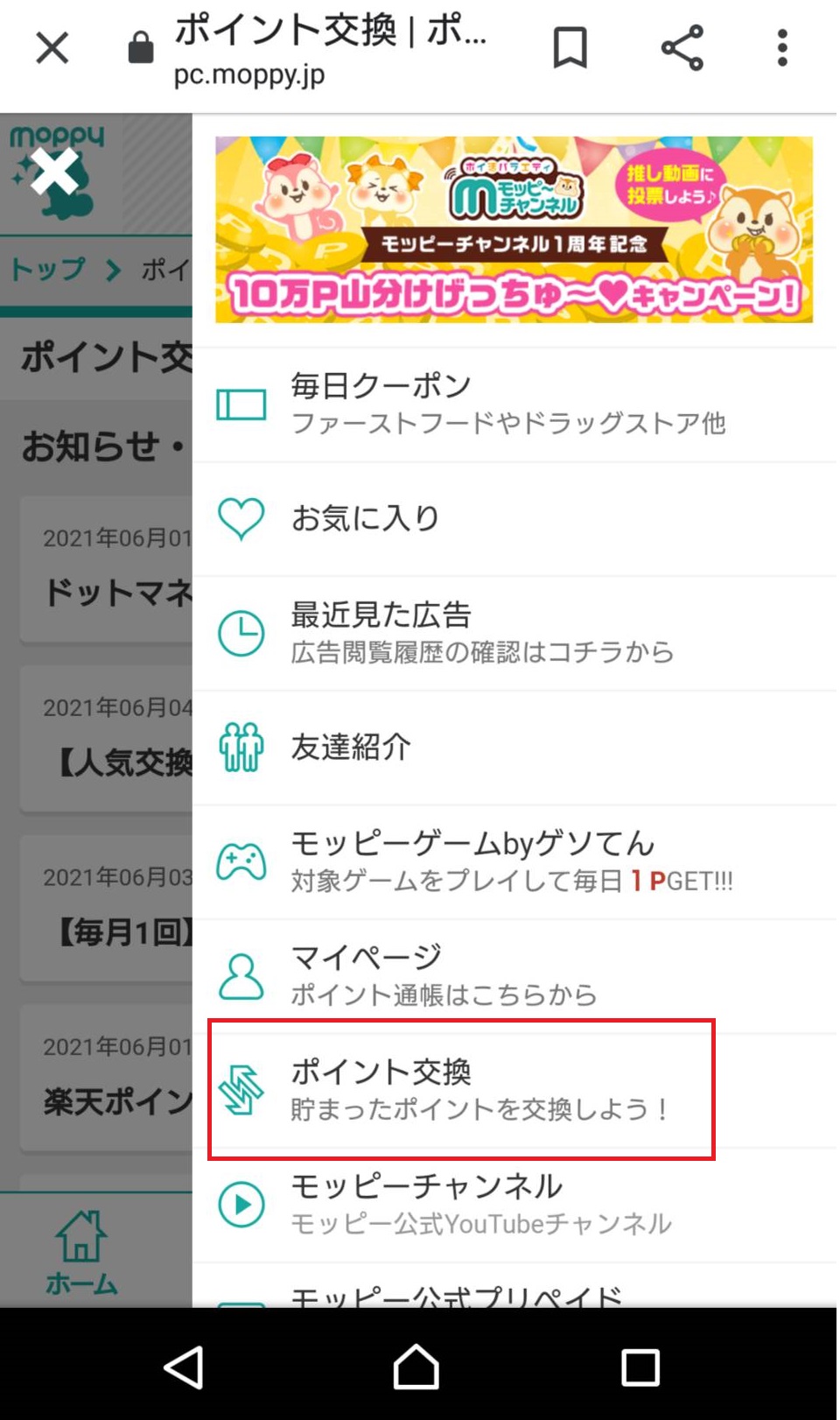Select ポイント交換 menu item
The height and width of the screenshot is (1420, 840).
[461, 1089]
